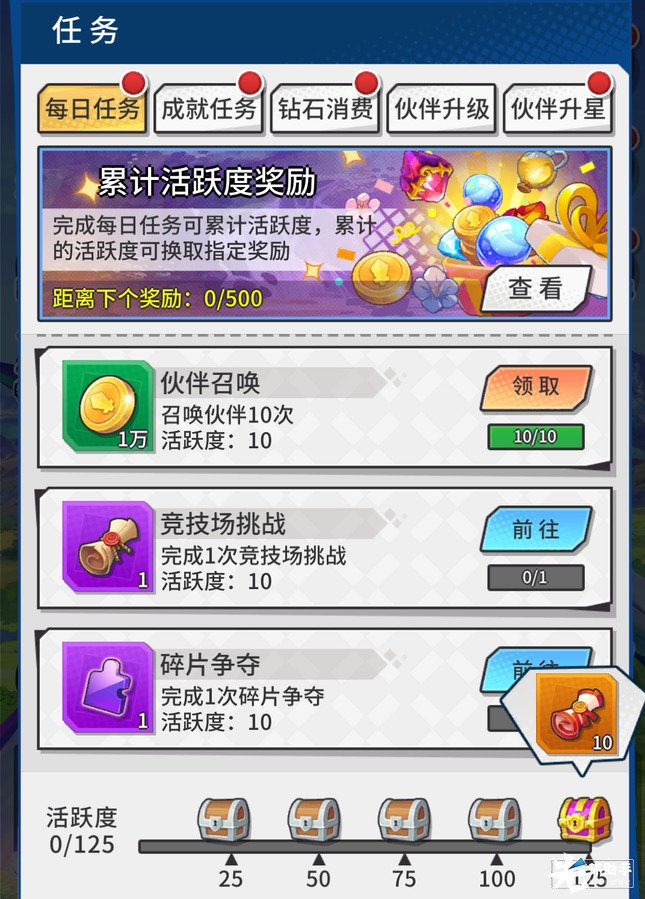Open the 50 activity treasure chest
This screenshot has height=899, width=645.
[x=314, y=820]
